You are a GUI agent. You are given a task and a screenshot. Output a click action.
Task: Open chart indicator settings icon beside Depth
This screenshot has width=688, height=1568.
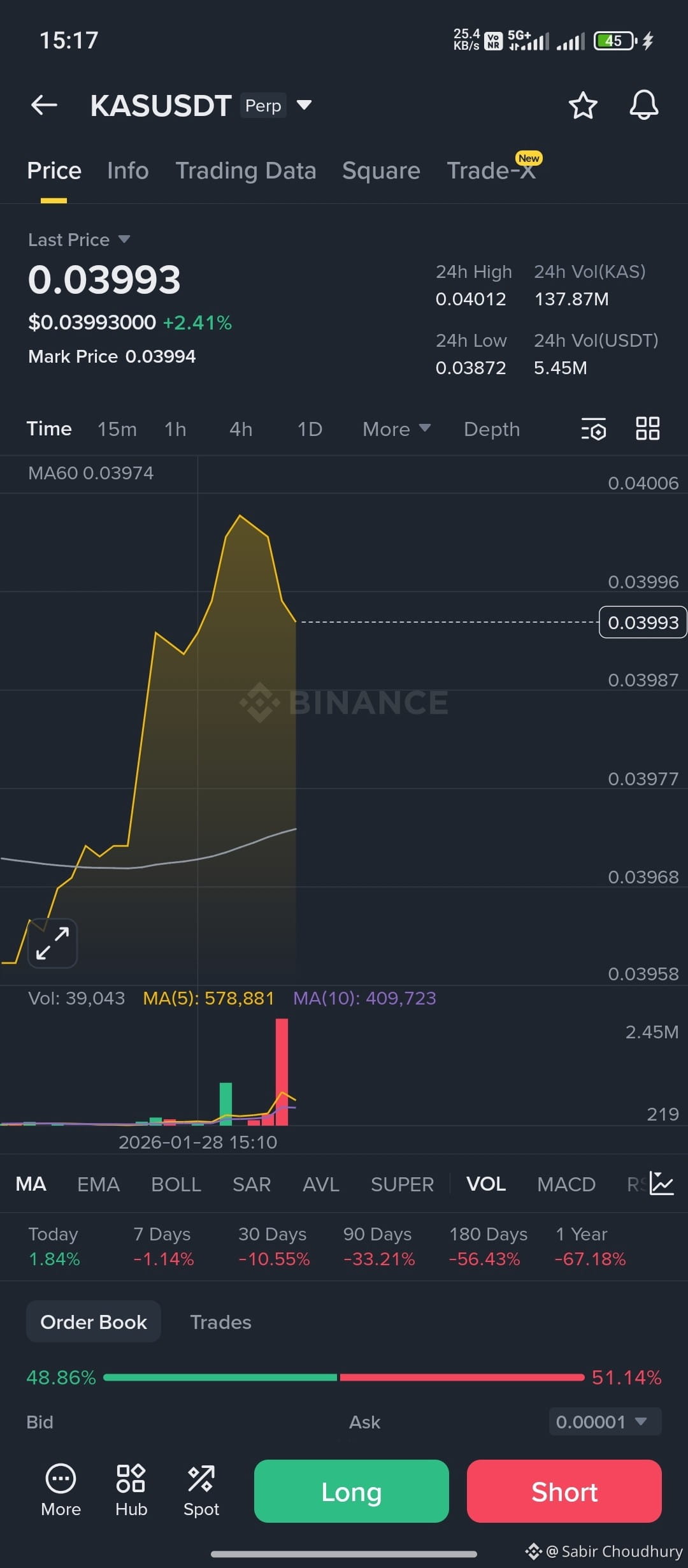[592, 429]
